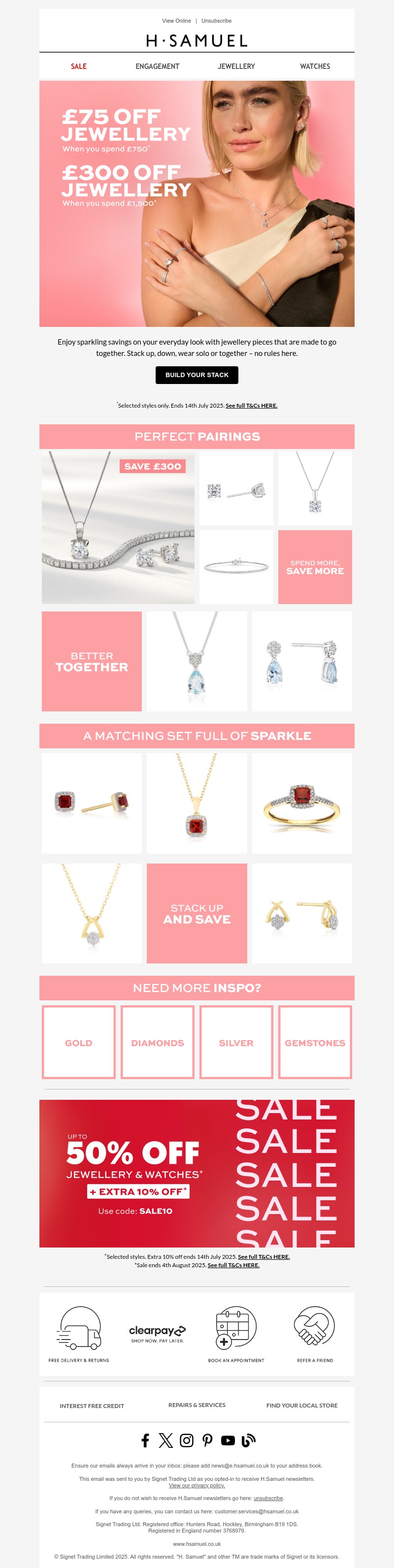
Task: Browse the GOLD inspiration tile
Action: click(x=79, y=1043)
